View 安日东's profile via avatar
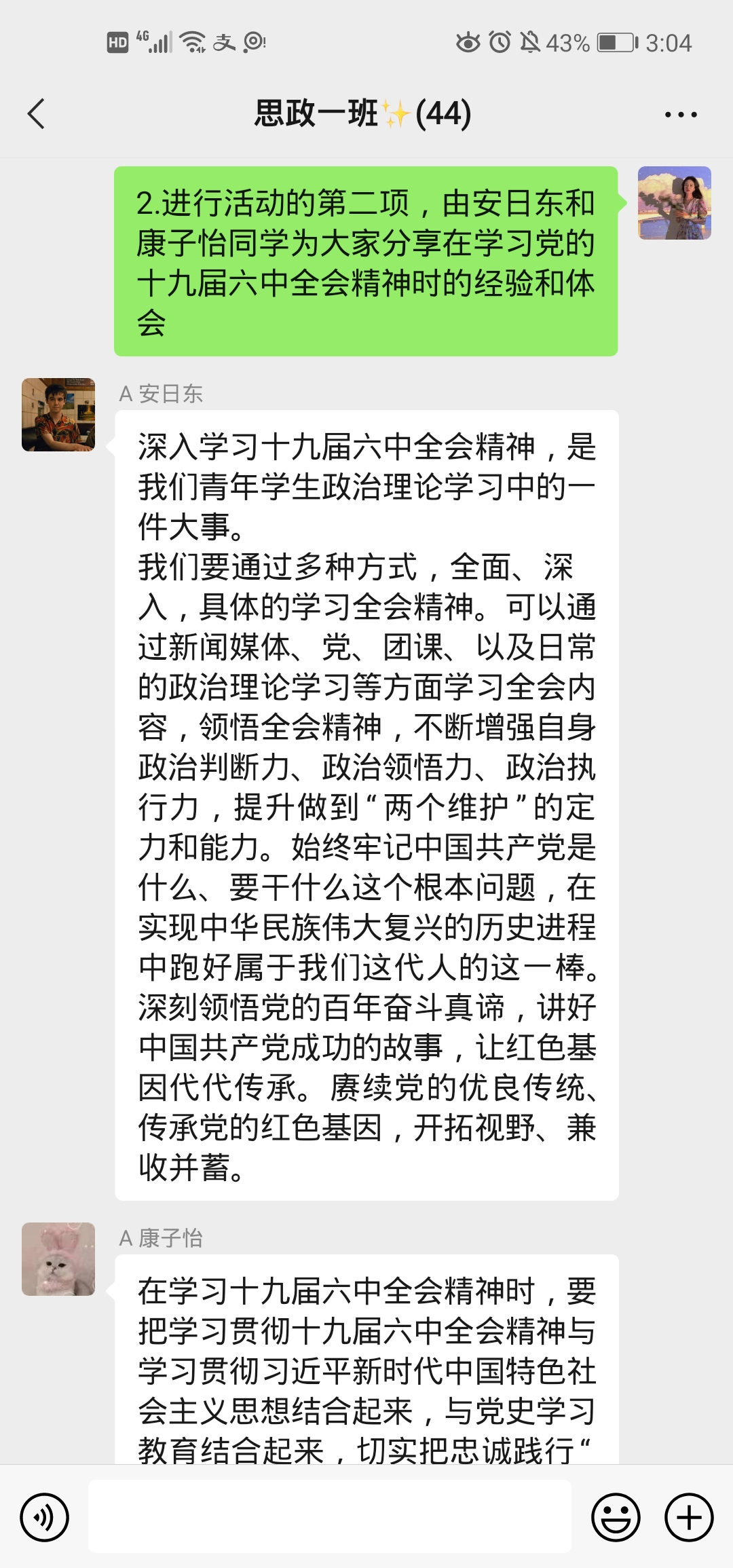The width and height of the screenshot is (733, 1568). [58, 415]
